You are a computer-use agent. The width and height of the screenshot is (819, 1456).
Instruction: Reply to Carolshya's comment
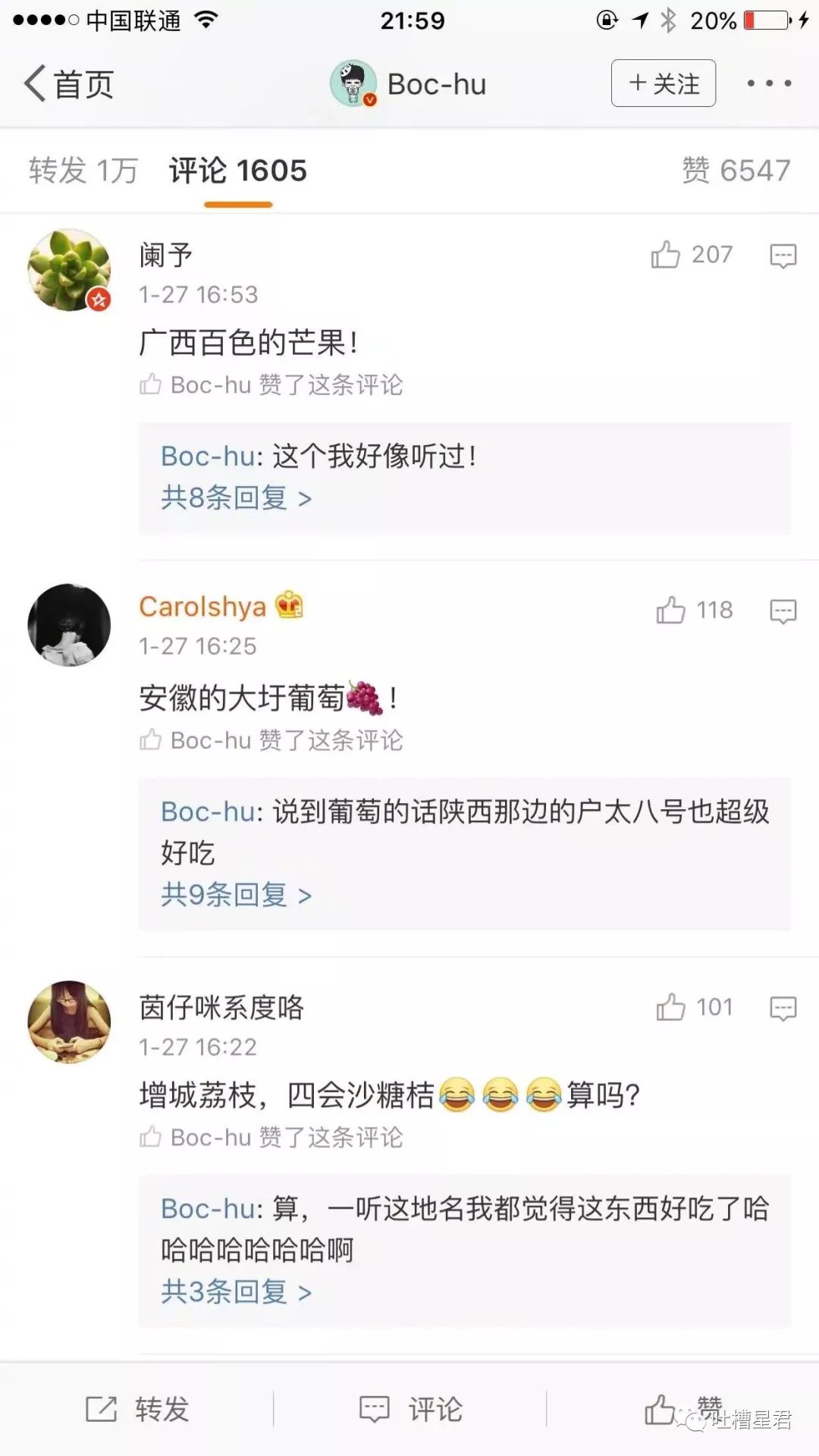783,610
